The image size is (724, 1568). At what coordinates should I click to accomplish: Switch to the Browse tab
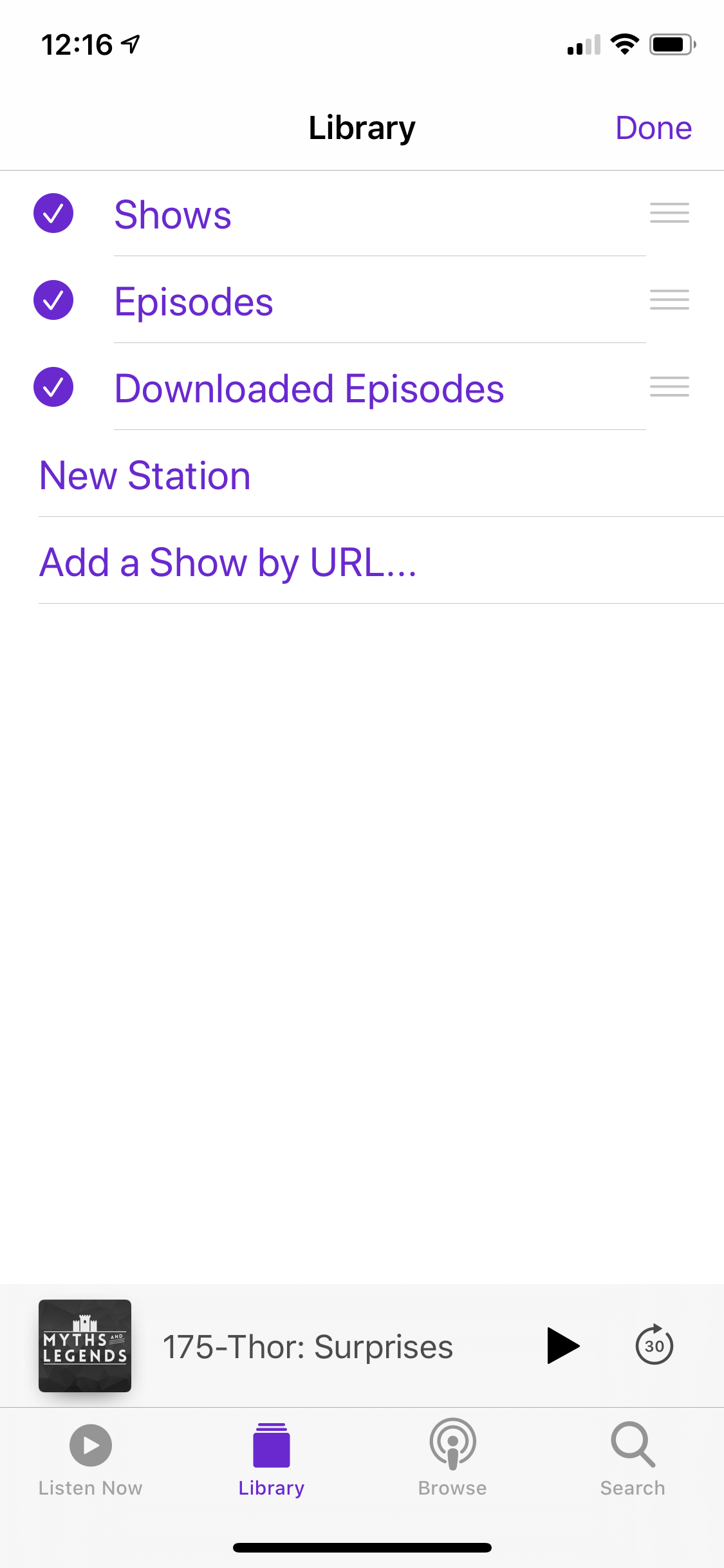452,1459
